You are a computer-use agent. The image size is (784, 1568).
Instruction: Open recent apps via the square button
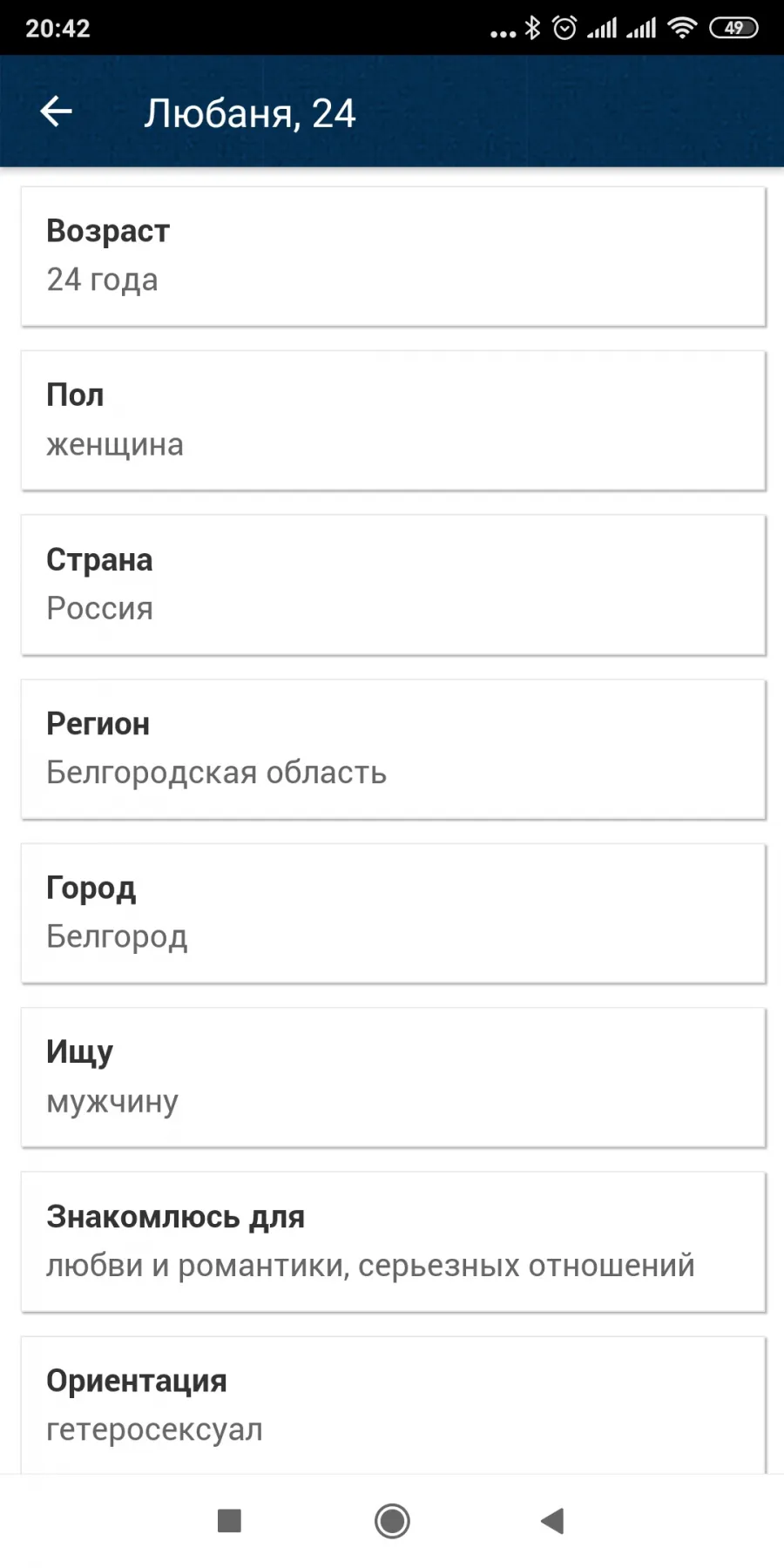point(229,1521)
